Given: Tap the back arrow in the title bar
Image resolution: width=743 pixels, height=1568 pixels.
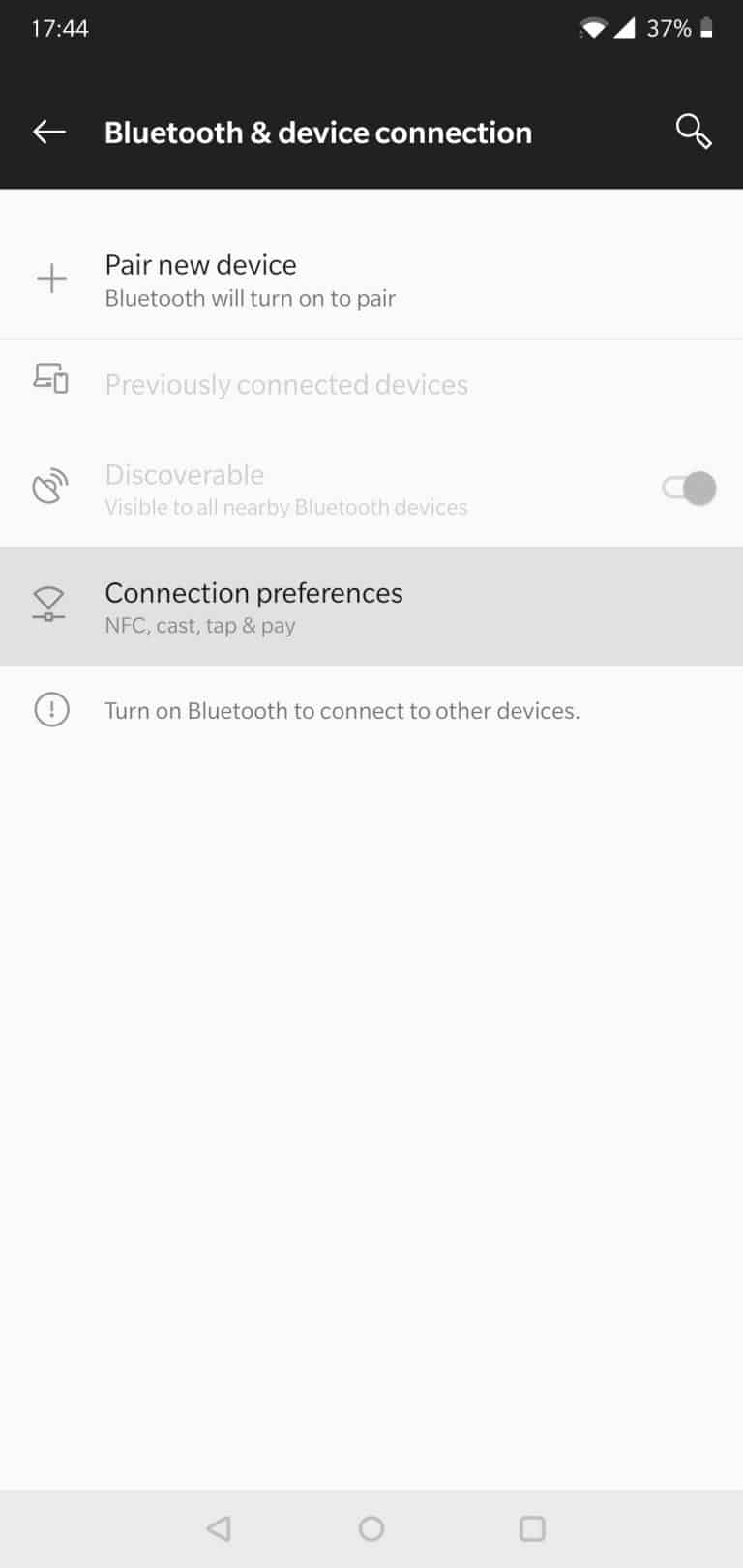Looking at the screenshot, I should coord(48,132).
